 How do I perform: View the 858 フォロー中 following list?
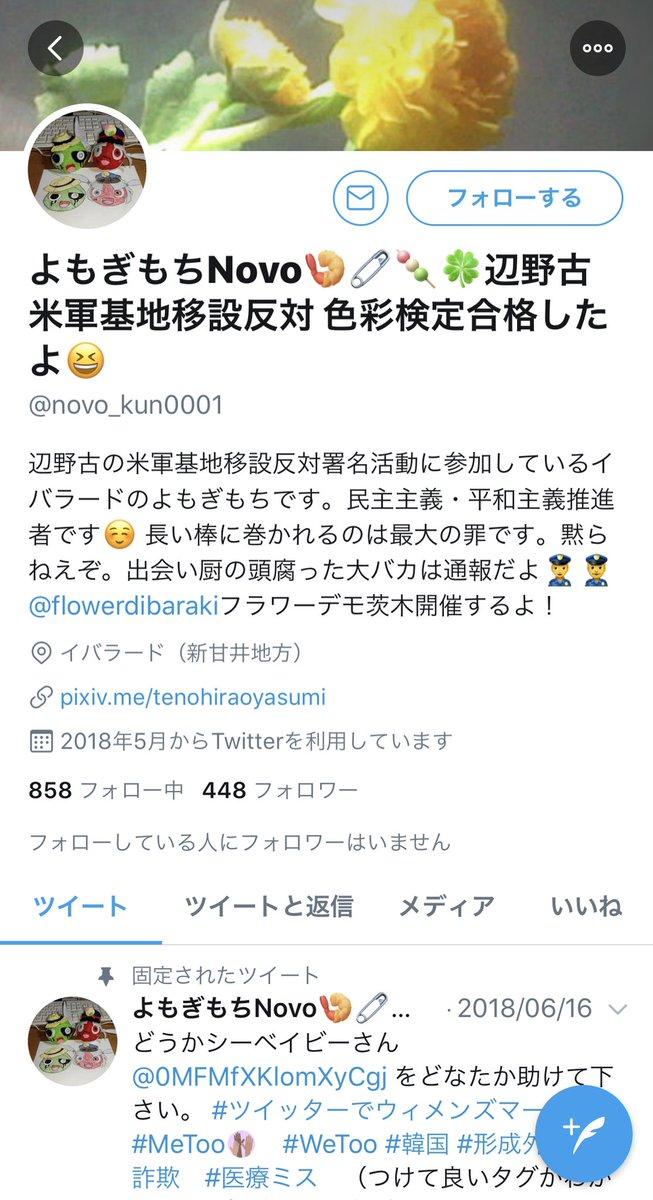[x=106, y=790]
